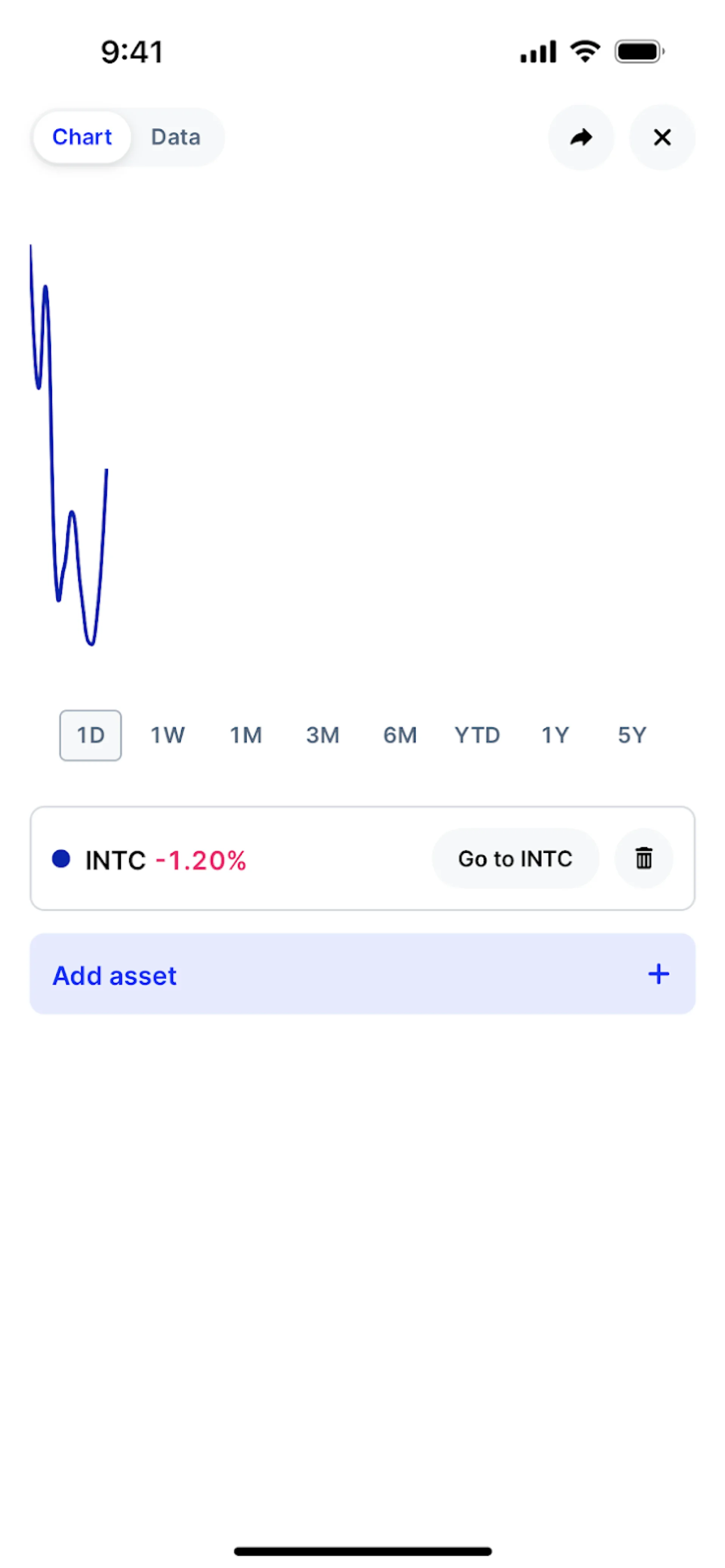
Task: Select the Chart tab
Action: [x=82, y=137]
